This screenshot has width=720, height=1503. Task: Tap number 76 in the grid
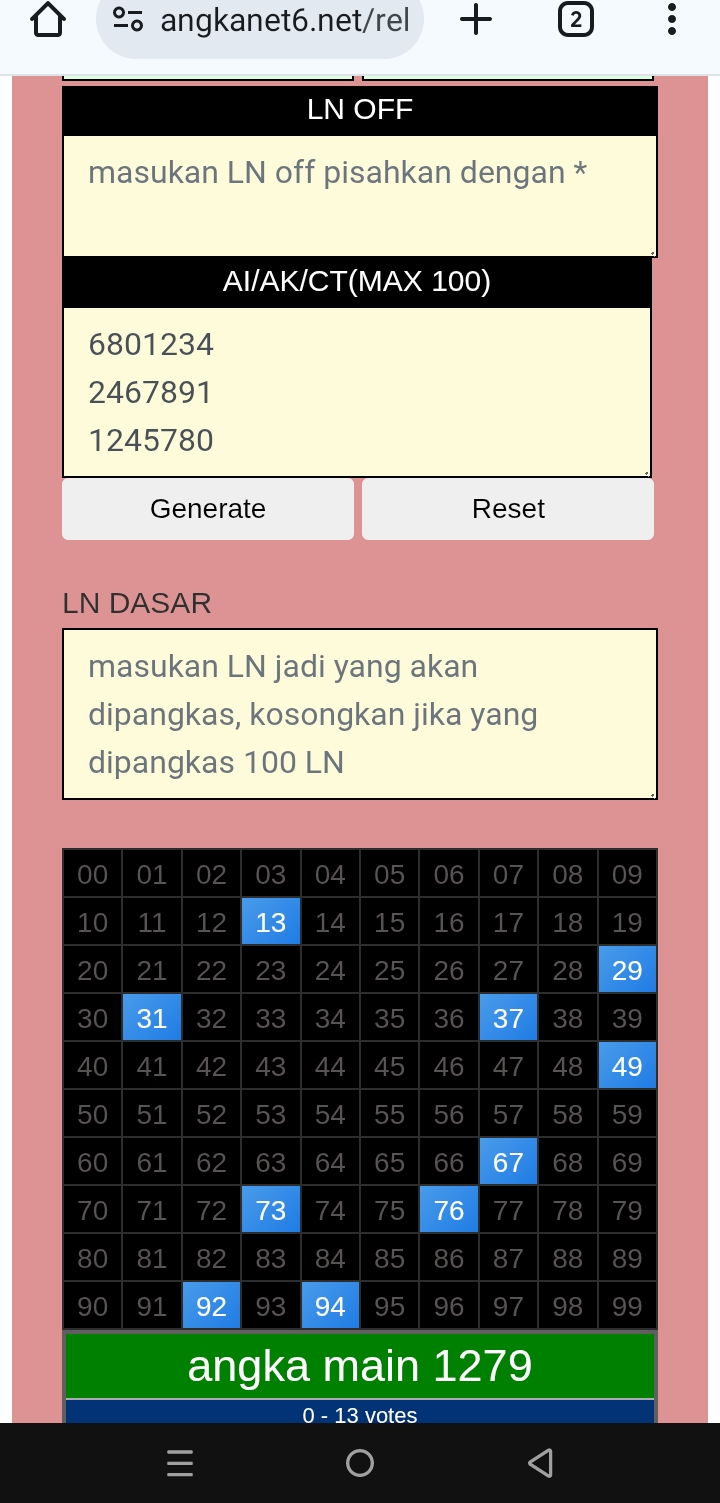click(449, 1210)
